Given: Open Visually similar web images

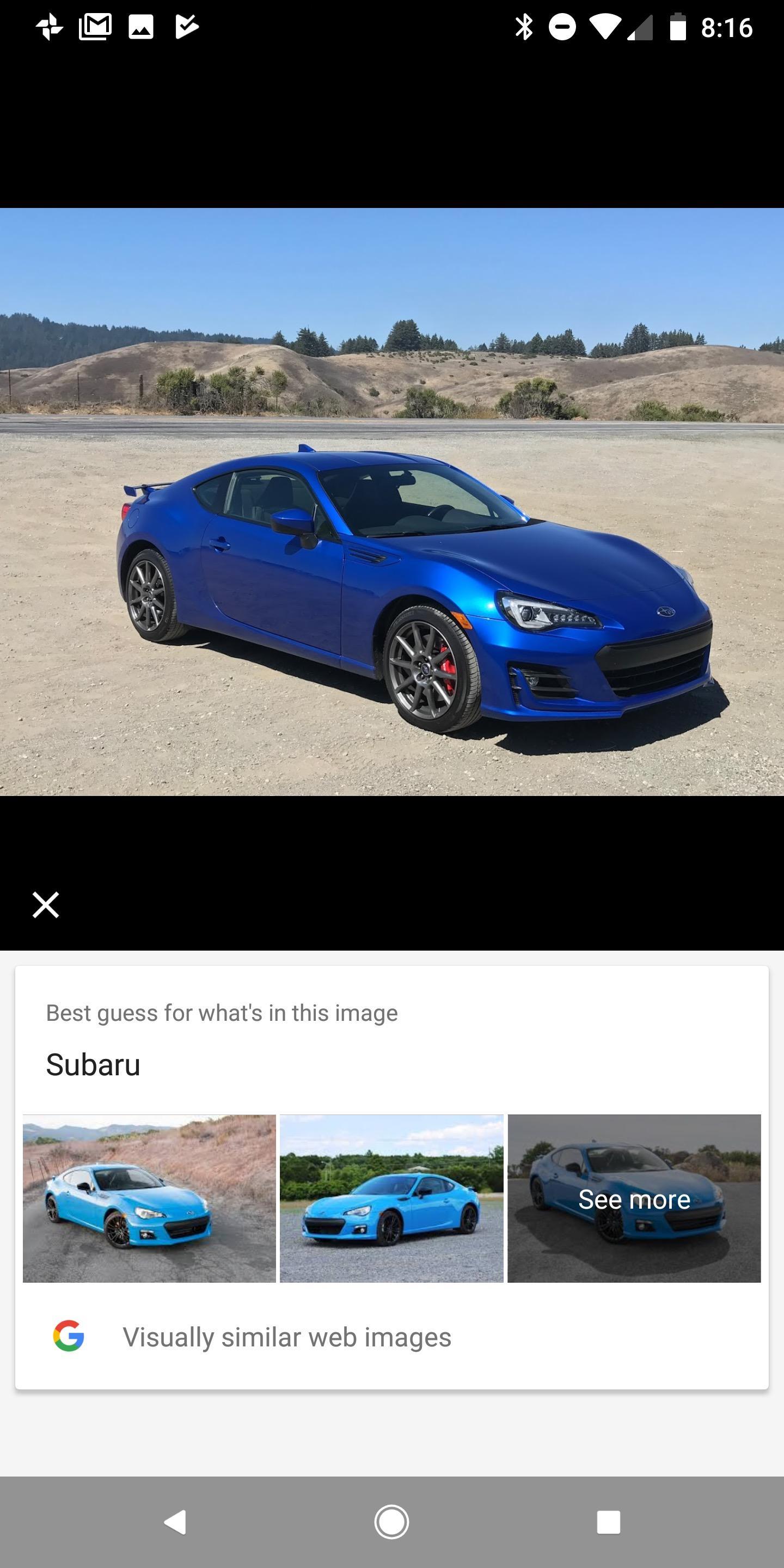Looking at the screenshot, I should pyautogui.click(x=287, y=1337).
